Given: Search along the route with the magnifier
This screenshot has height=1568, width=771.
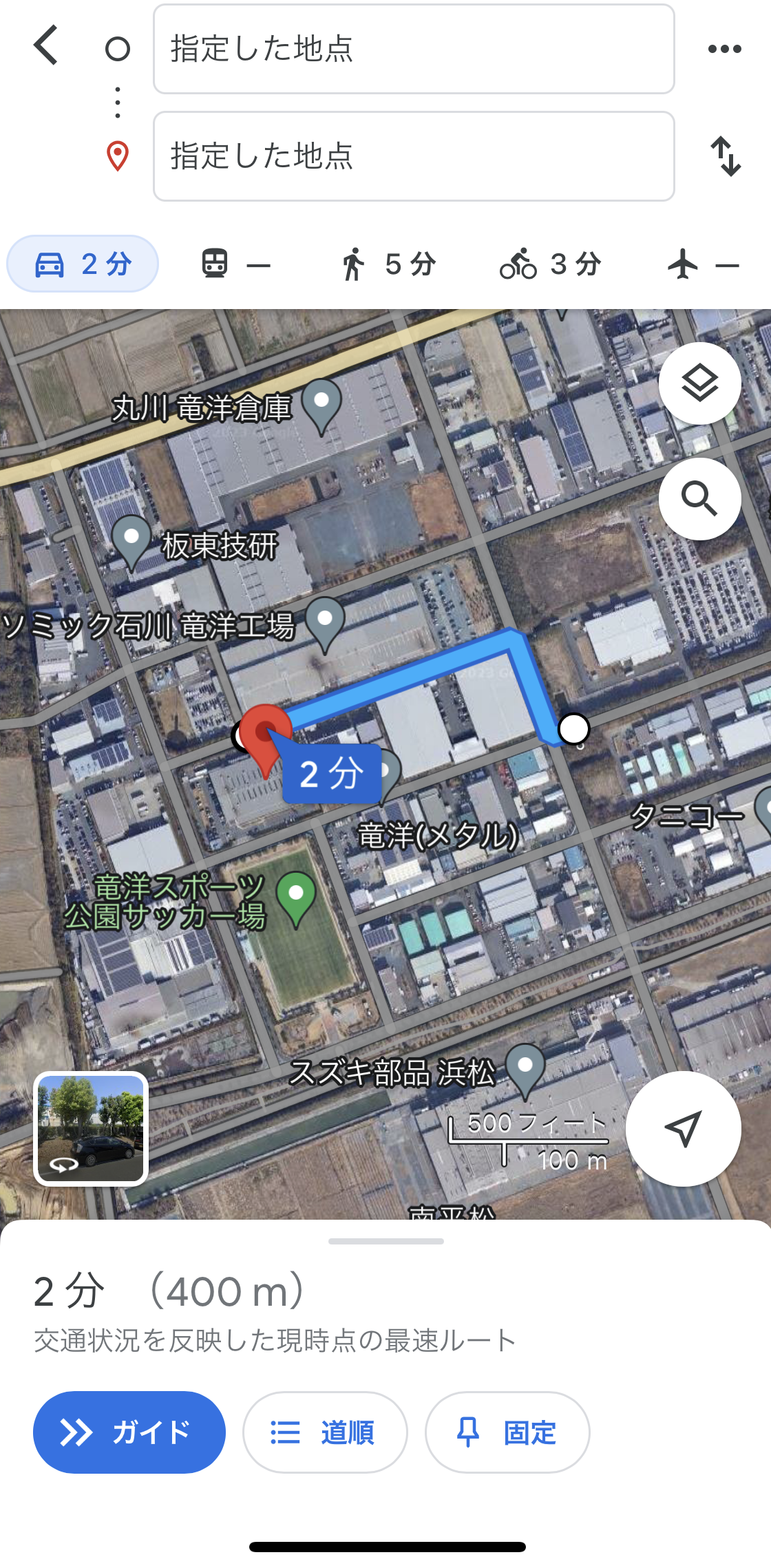Looking at the screenshot, I should (x=699, y=499).
